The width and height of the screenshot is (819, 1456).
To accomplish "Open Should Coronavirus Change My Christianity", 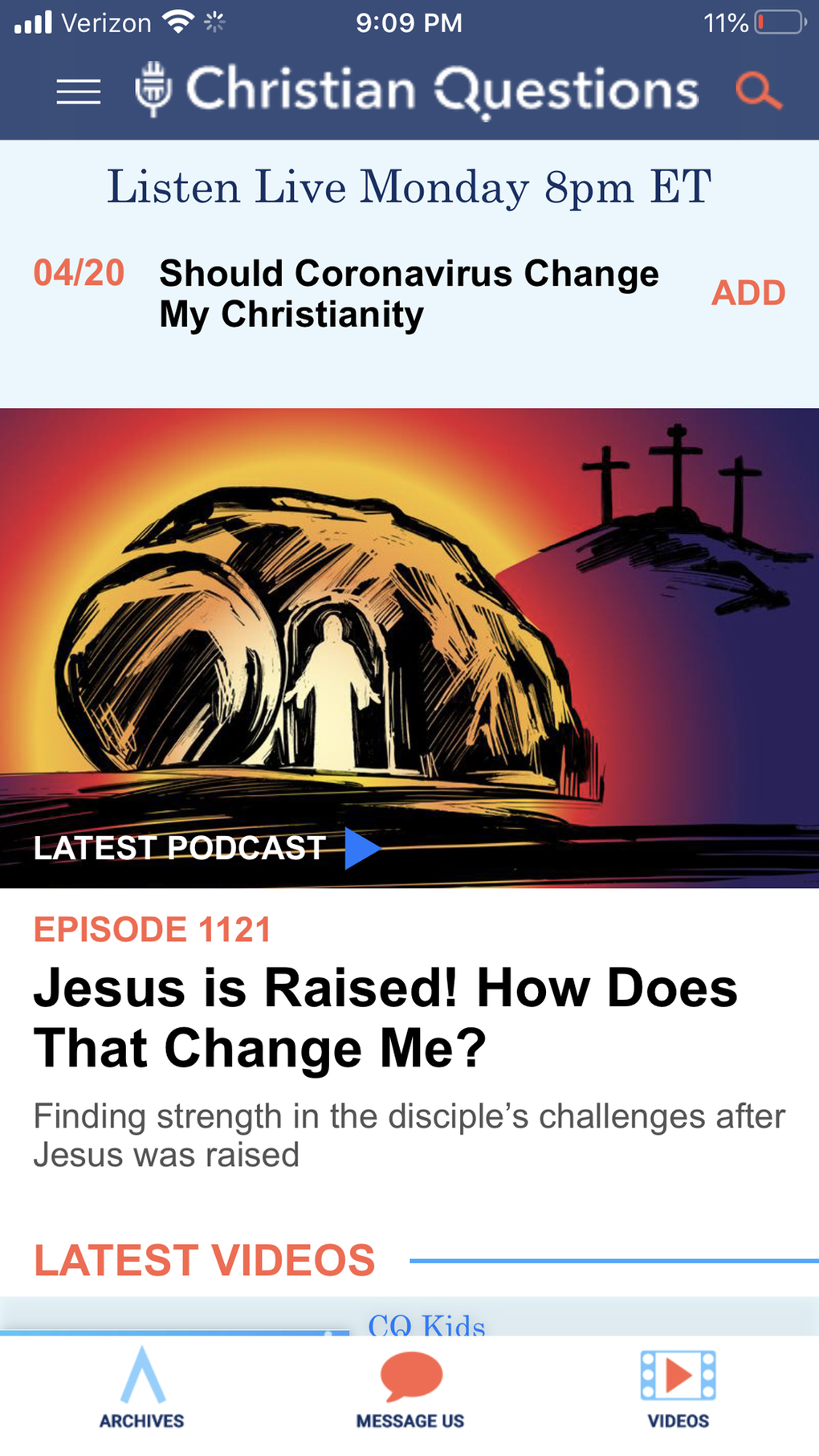I will coord(409,294).
